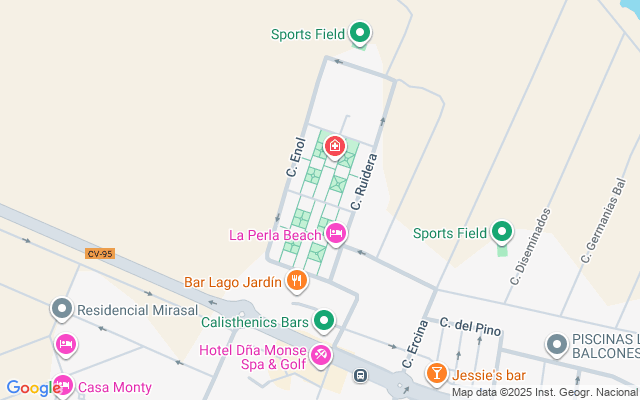Tap the Casa Monty lodging pin
This screenshot has width=640, height=400.
pyautogui.click(x=62, y=385)
